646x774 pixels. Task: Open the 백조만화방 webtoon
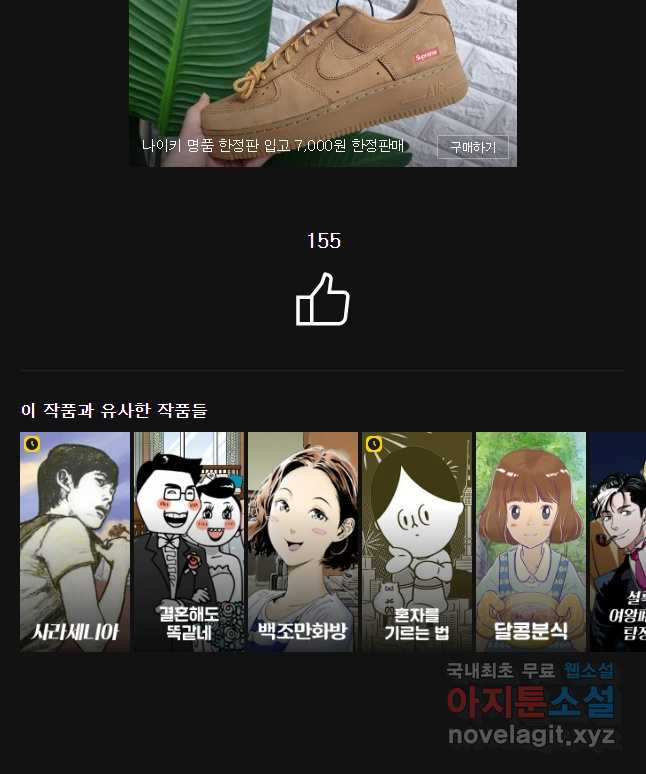pos(302,542)
